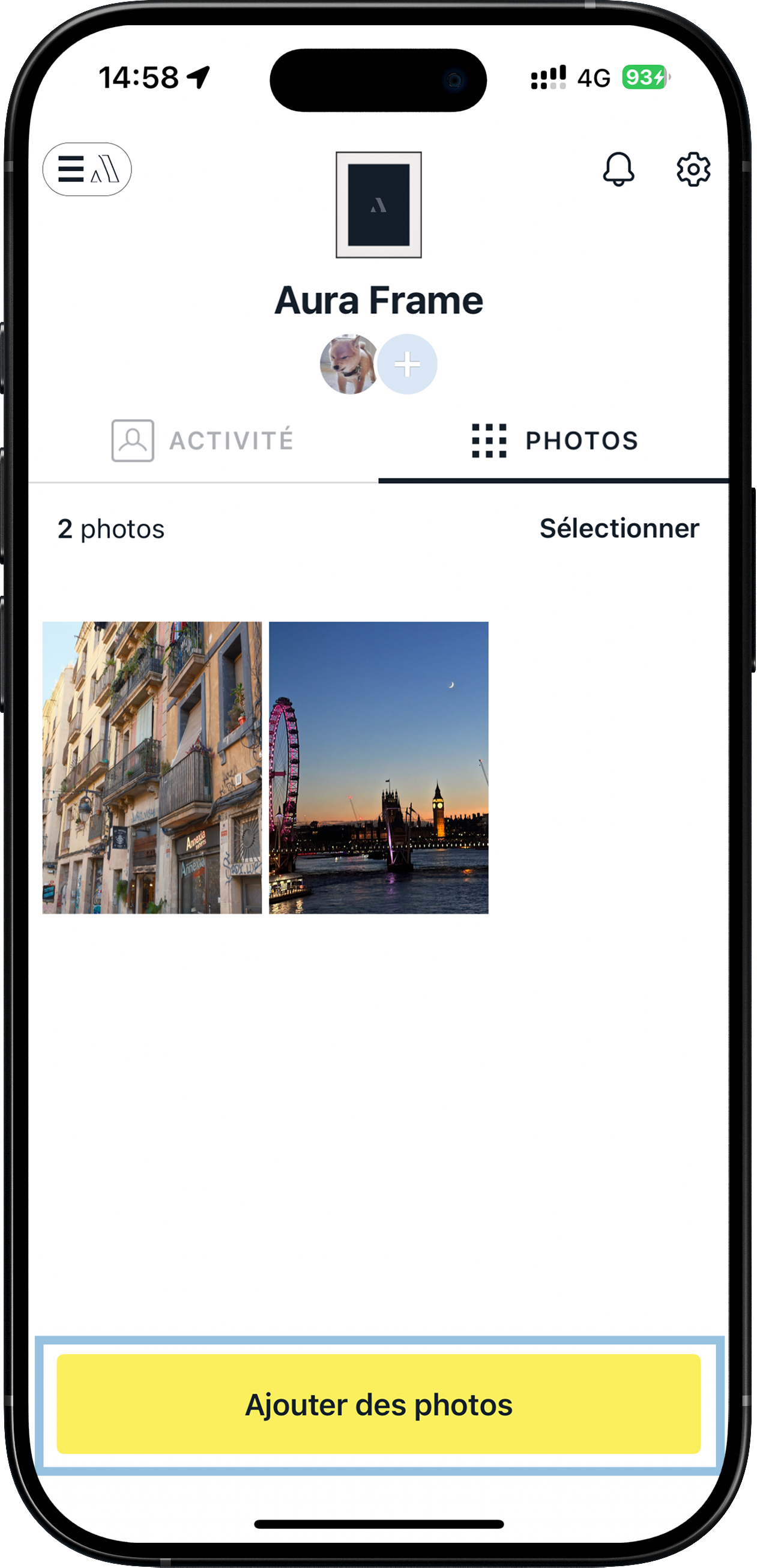Open frame settings gear
Image resolution: width=757 pixels, height=1568 pixels.
click(x=693, y=169)
